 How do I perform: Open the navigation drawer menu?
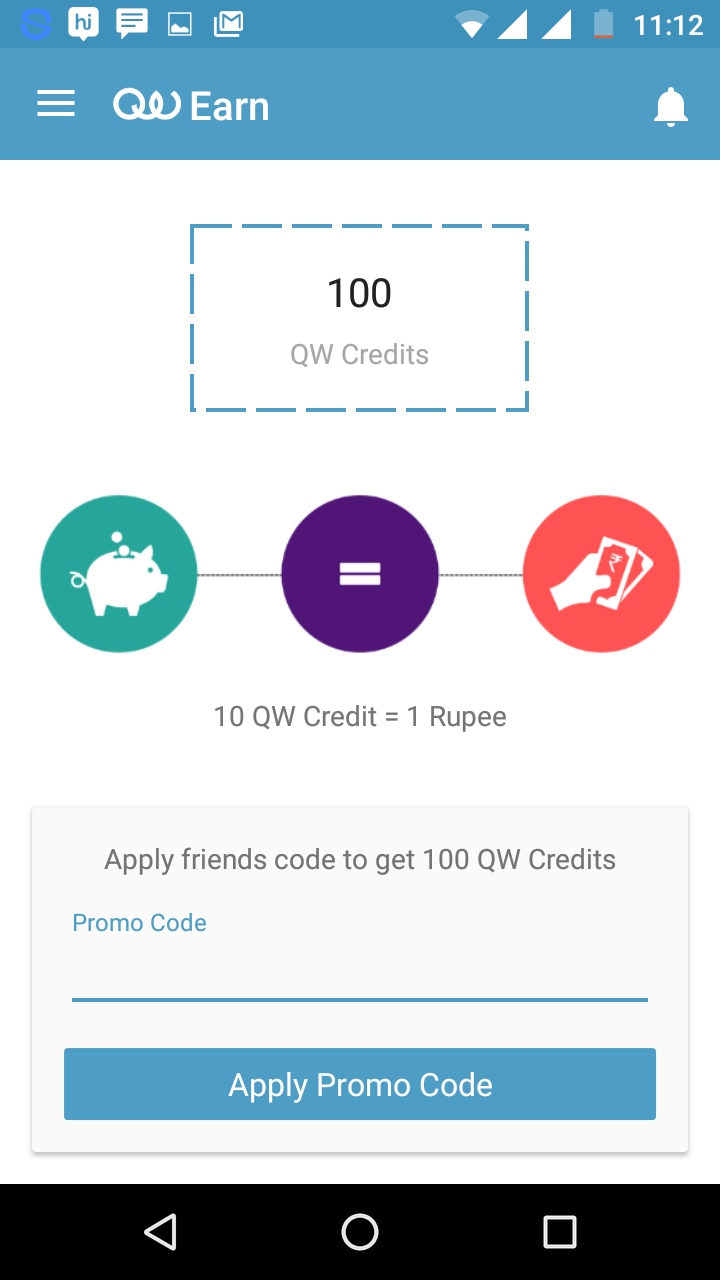[55, 104]
